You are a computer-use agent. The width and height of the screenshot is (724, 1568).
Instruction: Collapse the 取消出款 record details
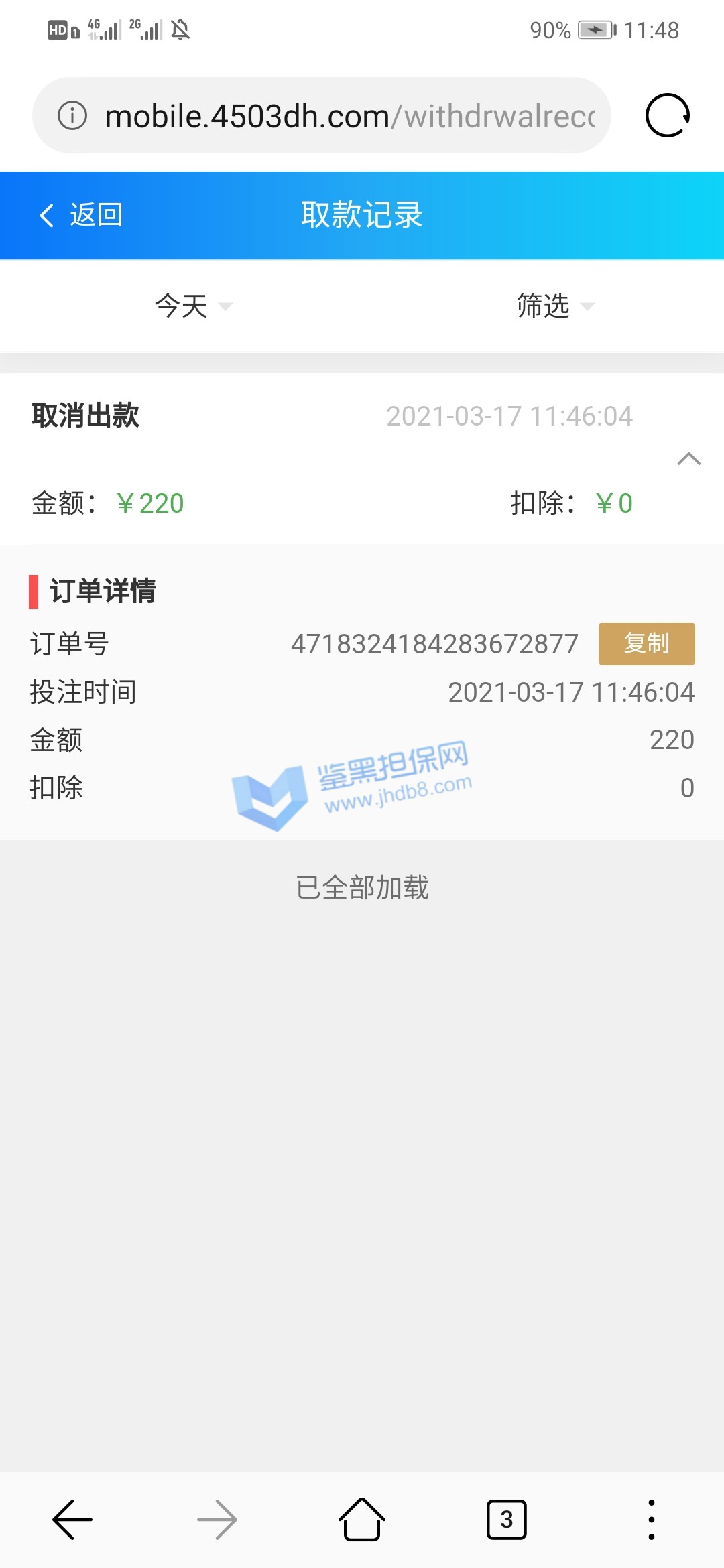coord(688,459)
